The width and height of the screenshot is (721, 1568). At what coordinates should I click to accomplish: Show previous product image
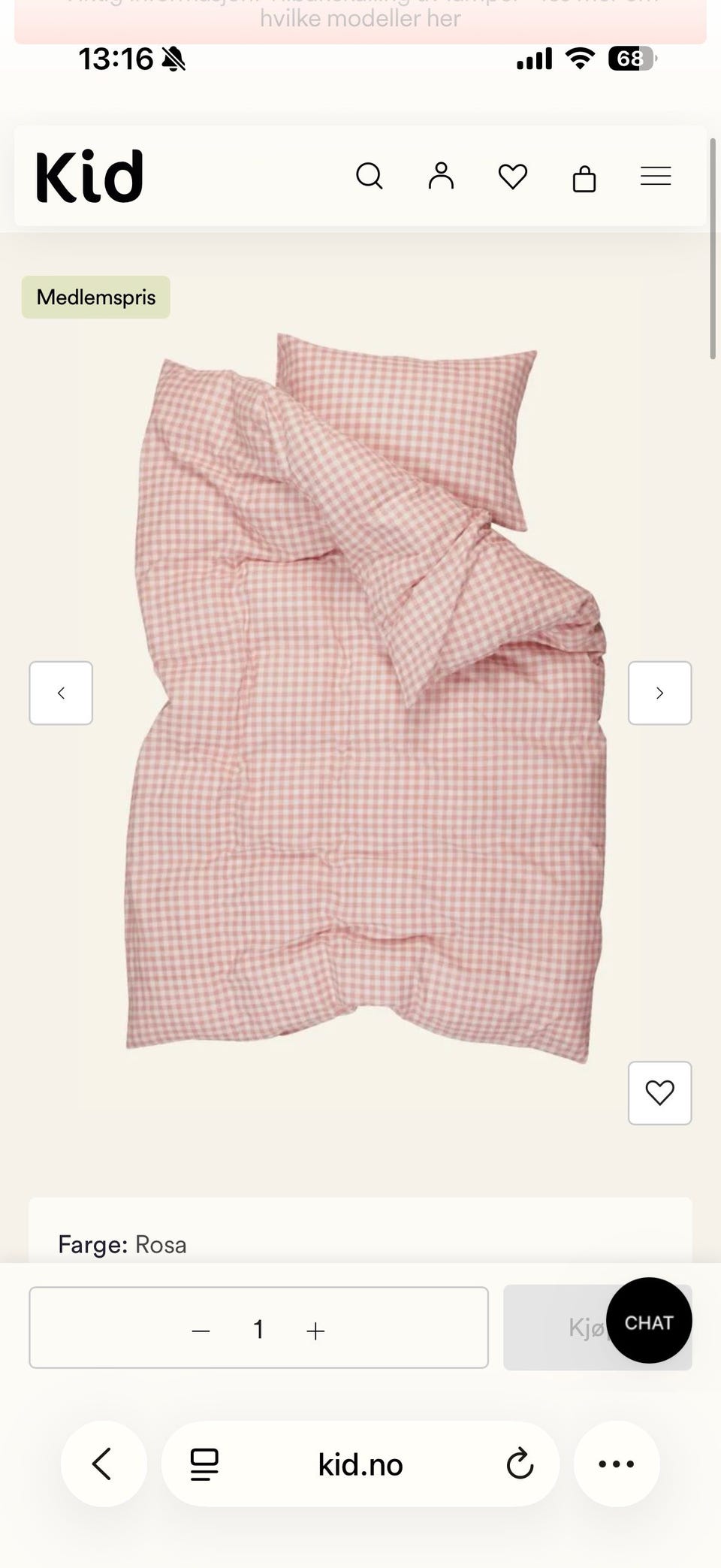pyautogui.click(x=61, y=693)
